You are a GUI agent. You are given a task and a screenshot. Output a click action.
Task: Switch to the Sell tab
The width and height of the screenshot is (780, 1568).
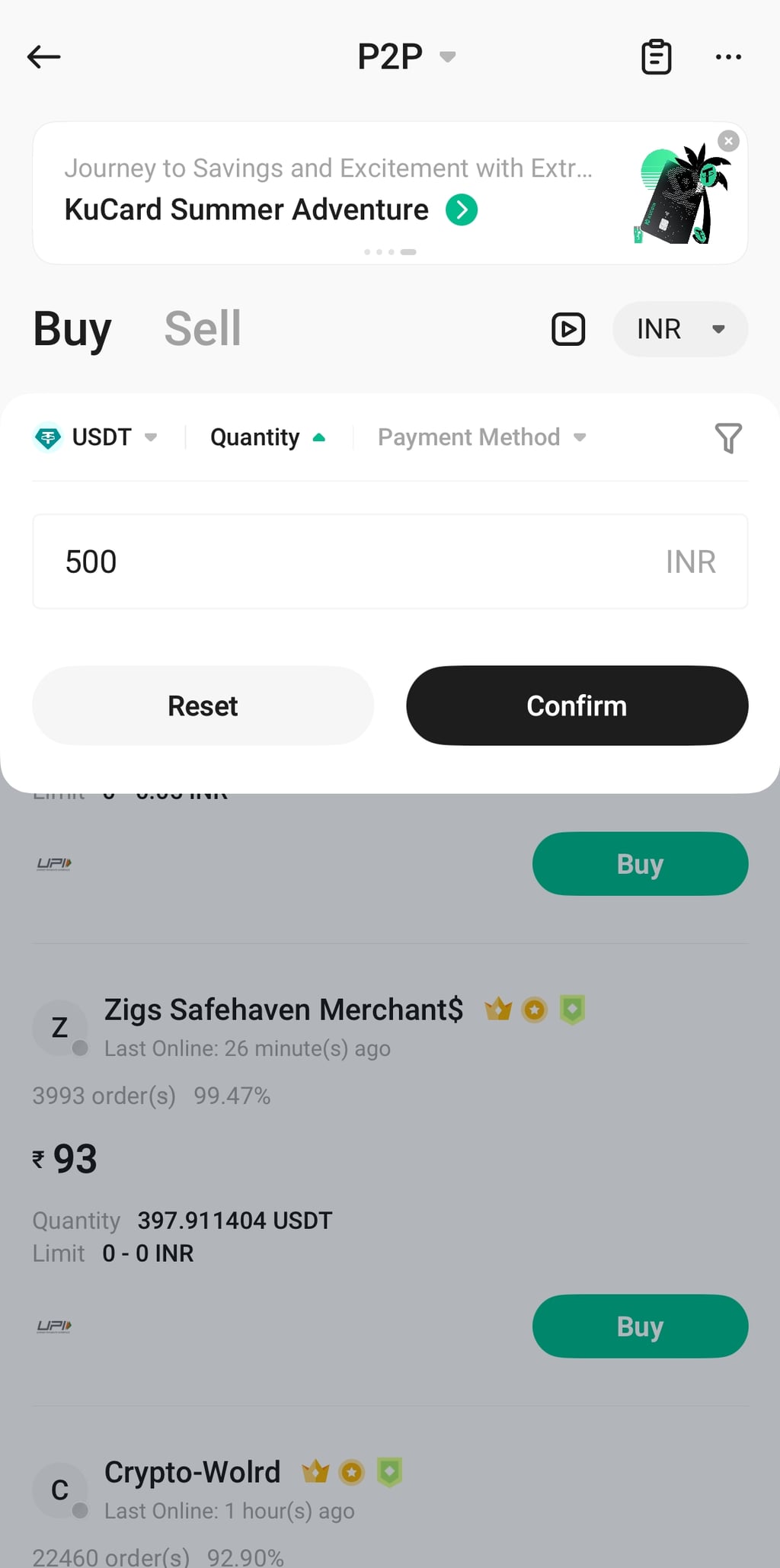(203, 328)
